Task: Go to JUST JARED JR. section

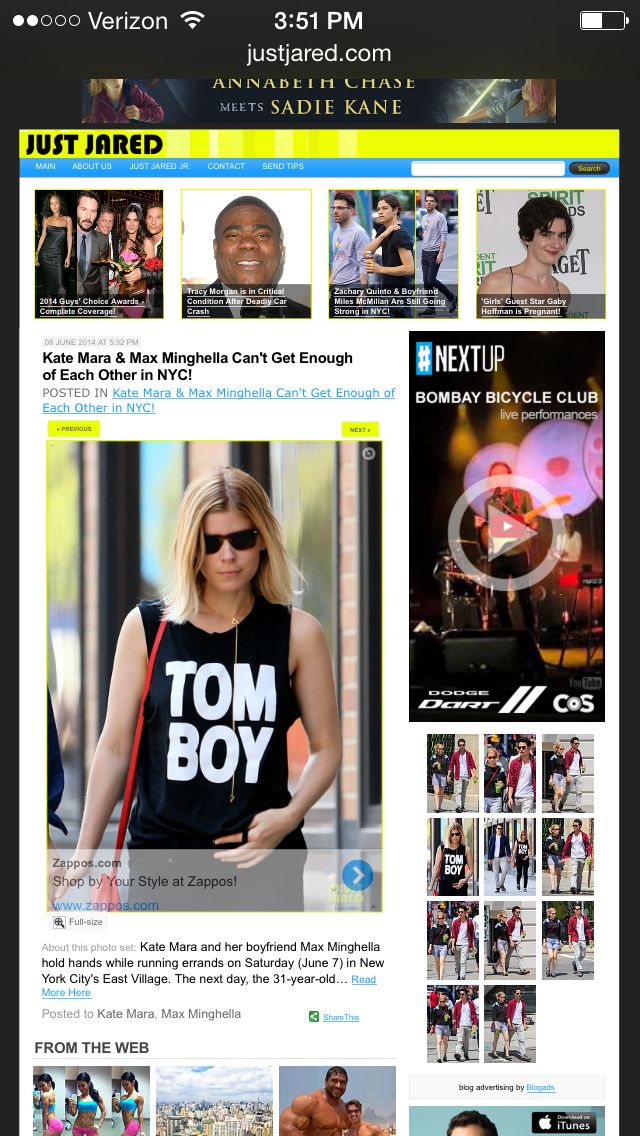Action: pyautogui.click(x=160, y=167)
